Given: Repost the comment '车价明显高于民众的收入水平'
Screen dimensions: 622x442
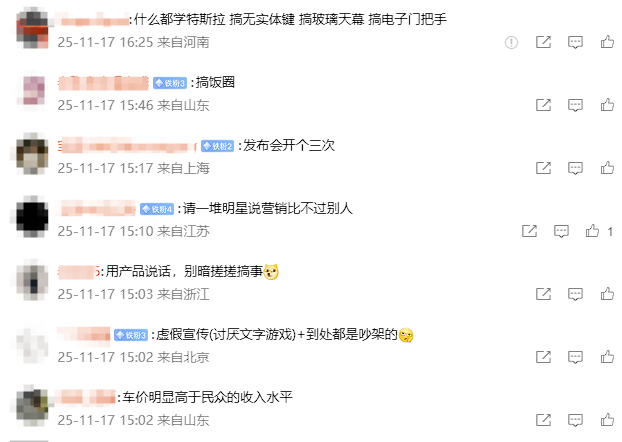Looking at the screenshot, I should tap(544, 420).
